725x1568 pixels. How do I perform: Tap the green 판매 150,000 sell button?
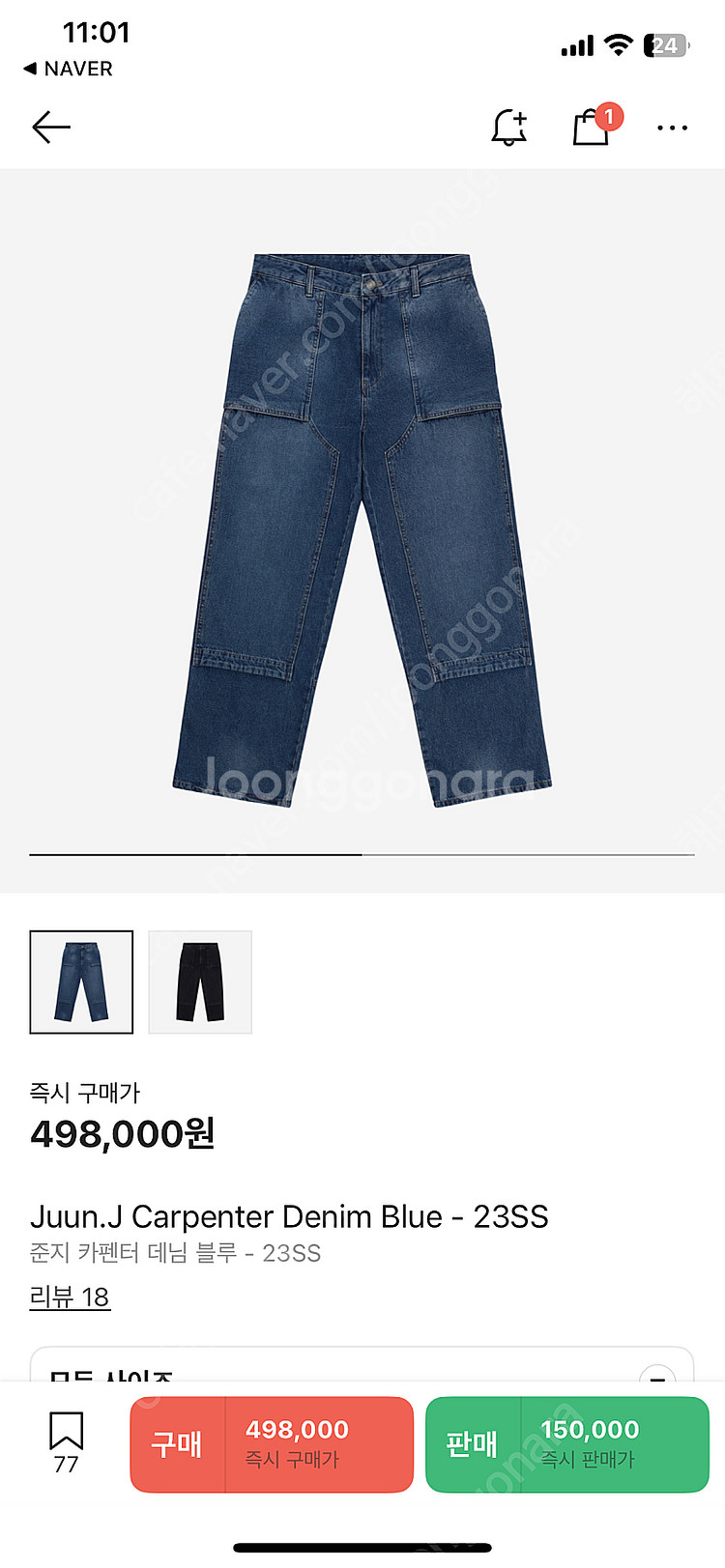[x=566, y=1444]
